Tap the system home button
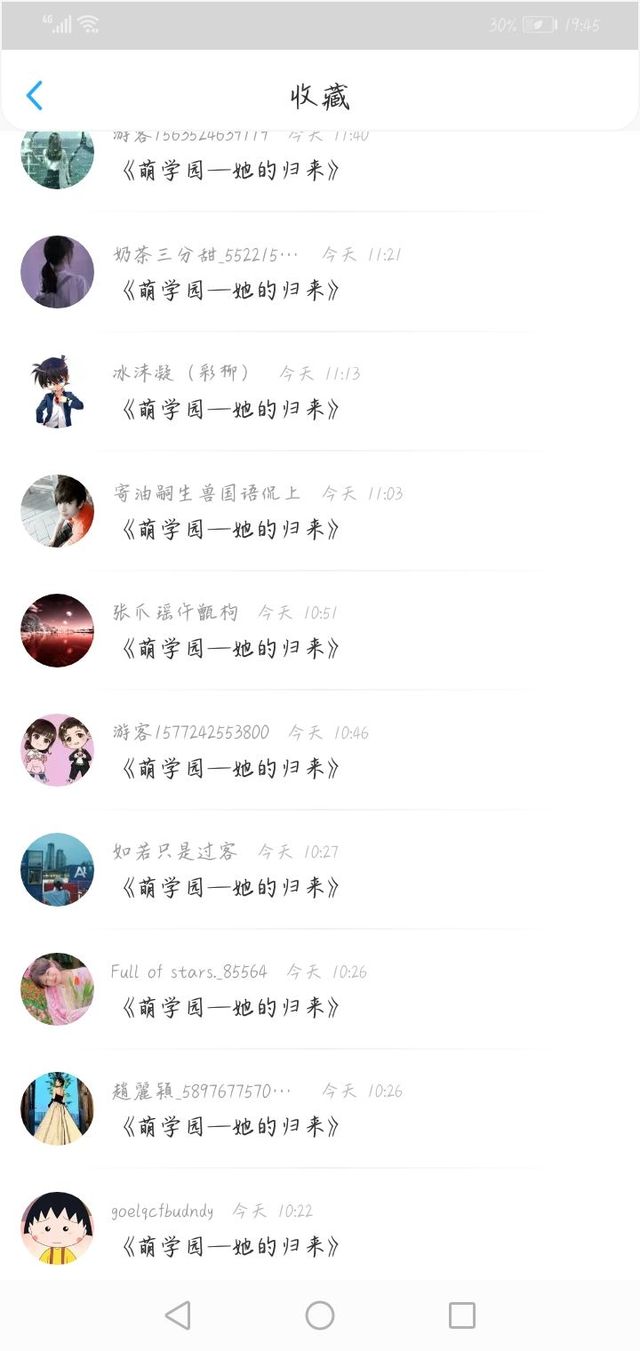This screenshot has width=640, height=1351. (x=320, y=1315)
